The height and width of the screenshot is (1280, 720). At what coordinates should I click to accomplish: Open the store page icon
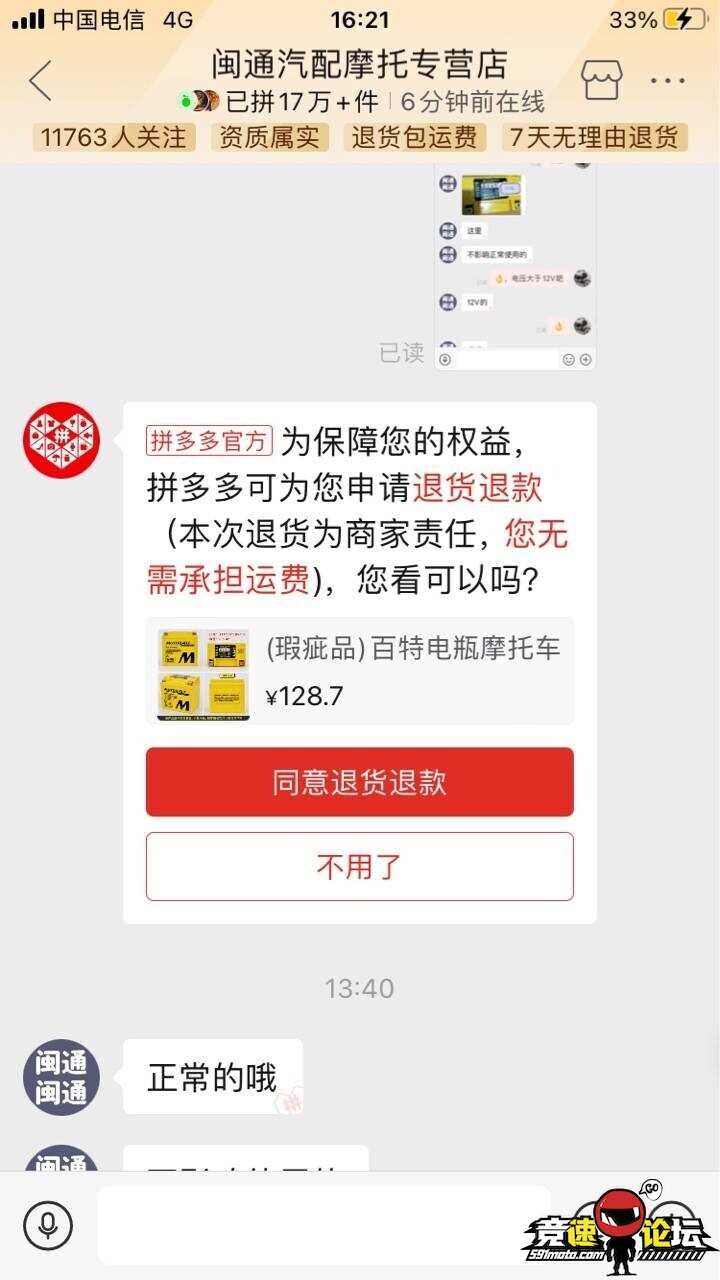point(602,81)
